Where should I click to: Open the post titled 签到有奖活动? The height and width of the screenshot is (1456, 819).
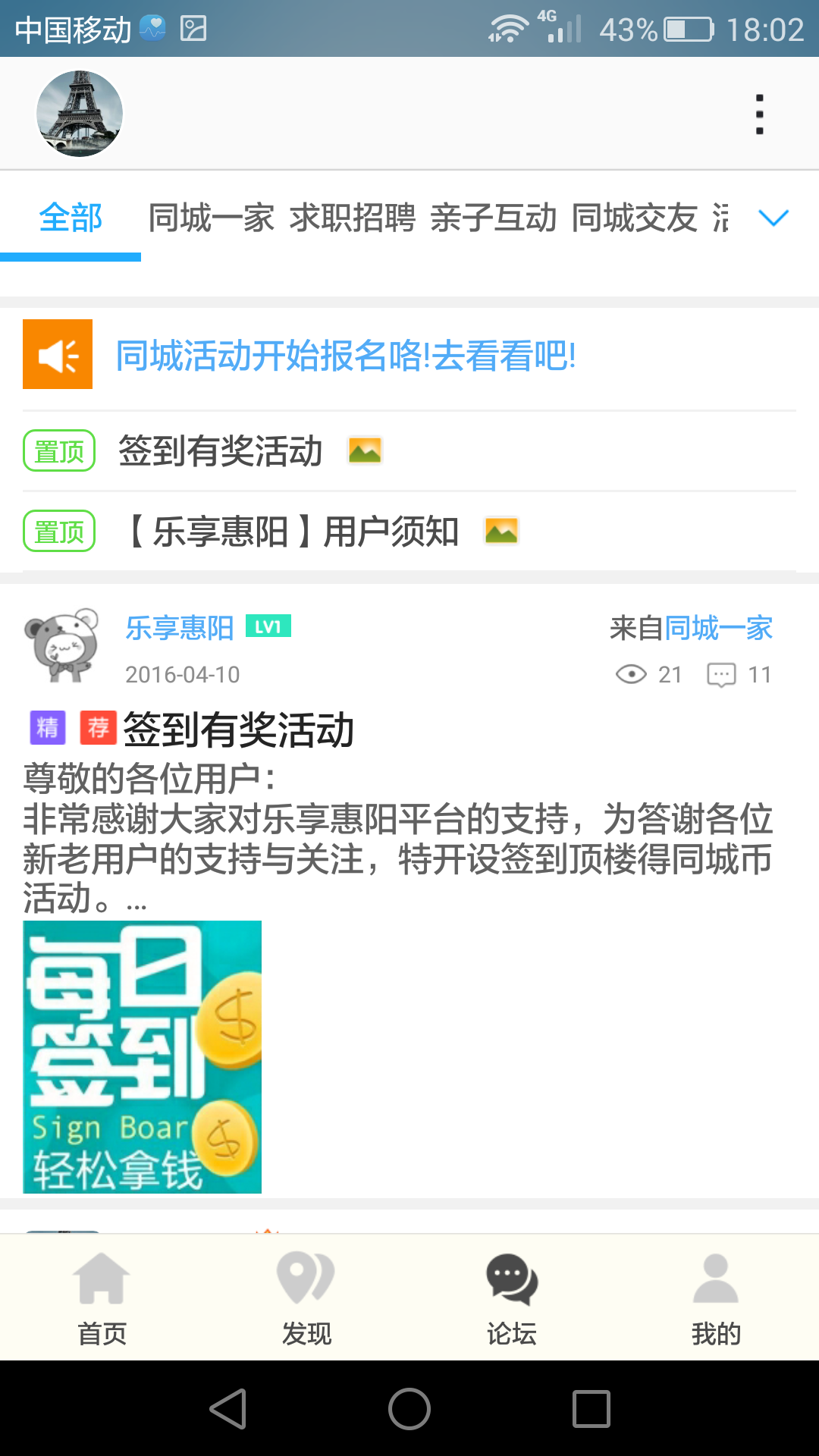[238, 730]
